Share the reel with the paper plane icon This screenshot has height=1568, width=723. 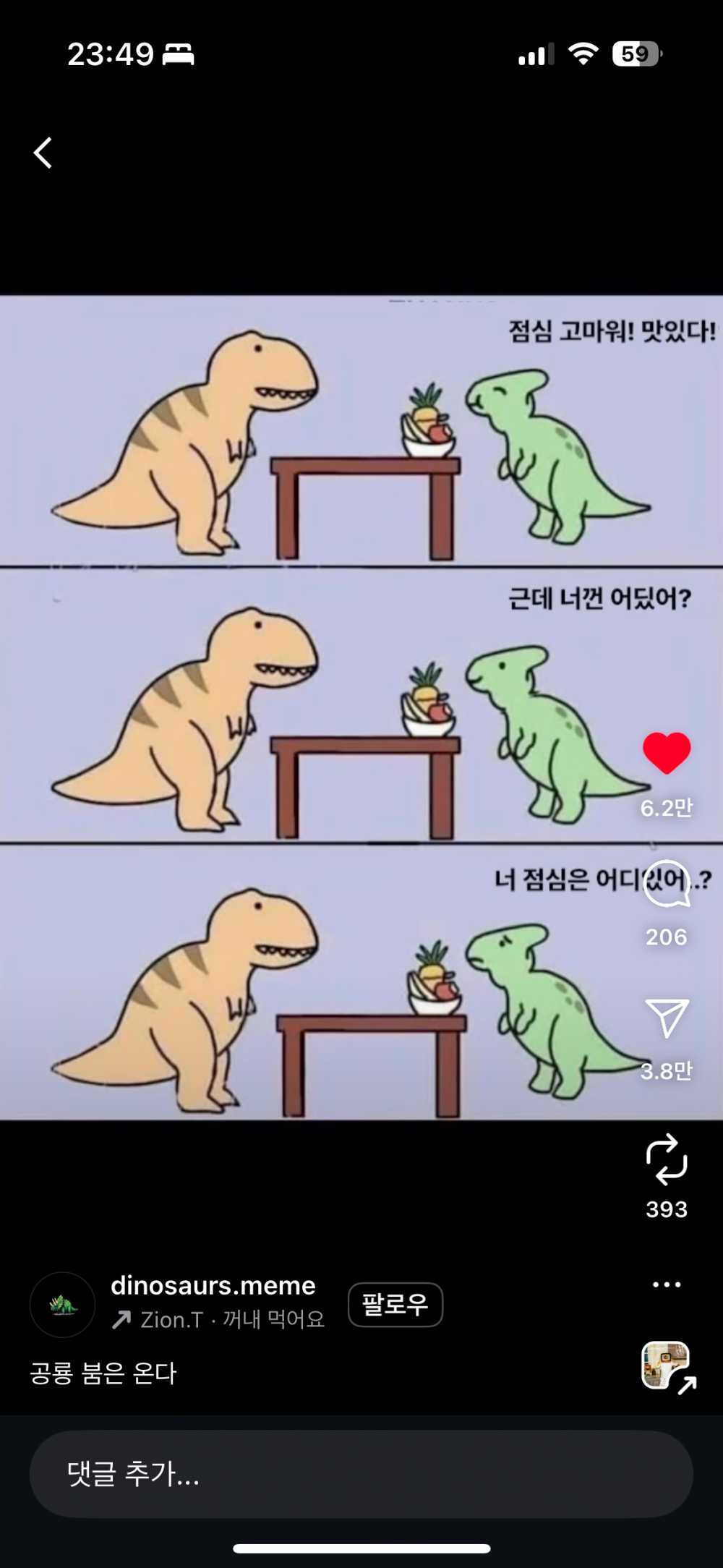tap(667, 1018)
